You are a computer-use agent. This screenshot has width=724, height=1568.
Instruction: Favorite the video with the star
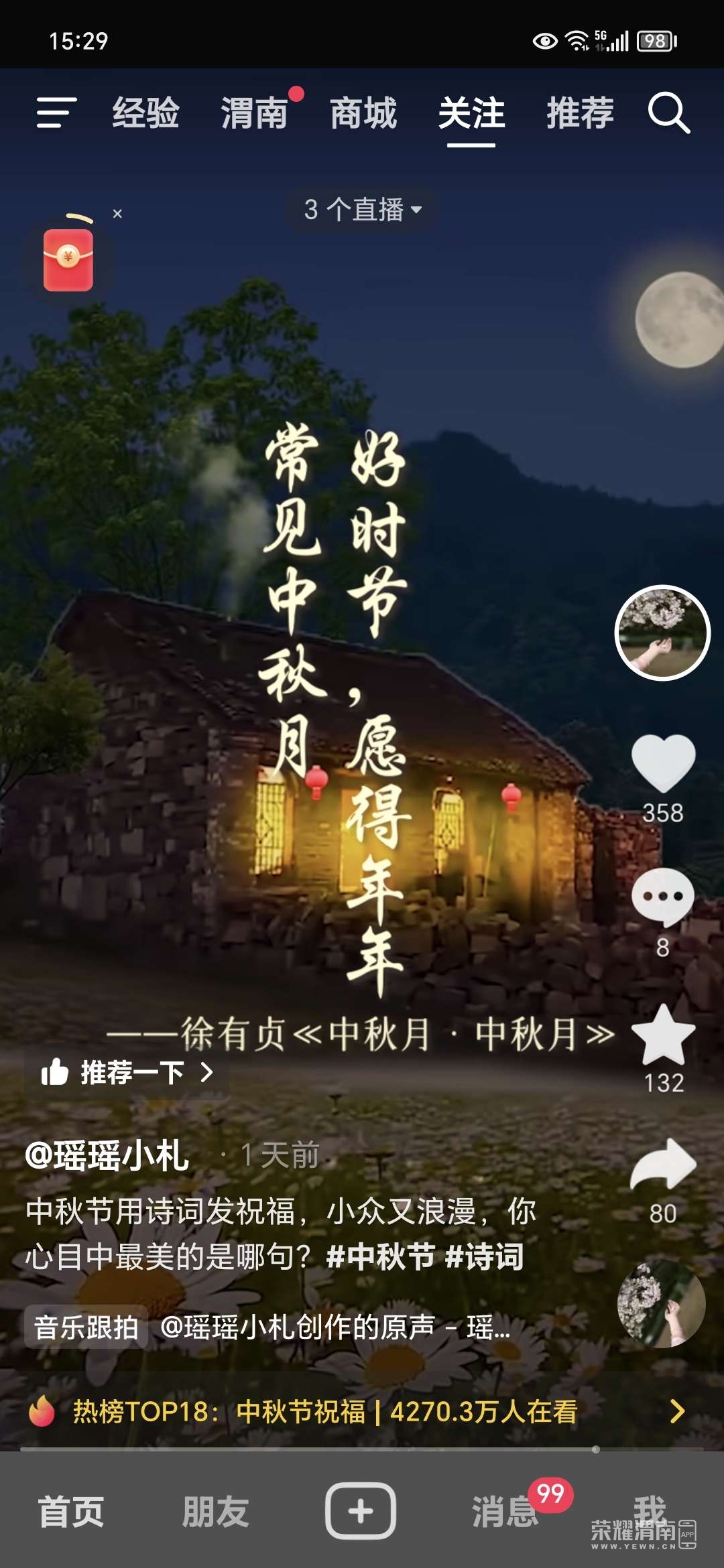[x=663, y=1035]
